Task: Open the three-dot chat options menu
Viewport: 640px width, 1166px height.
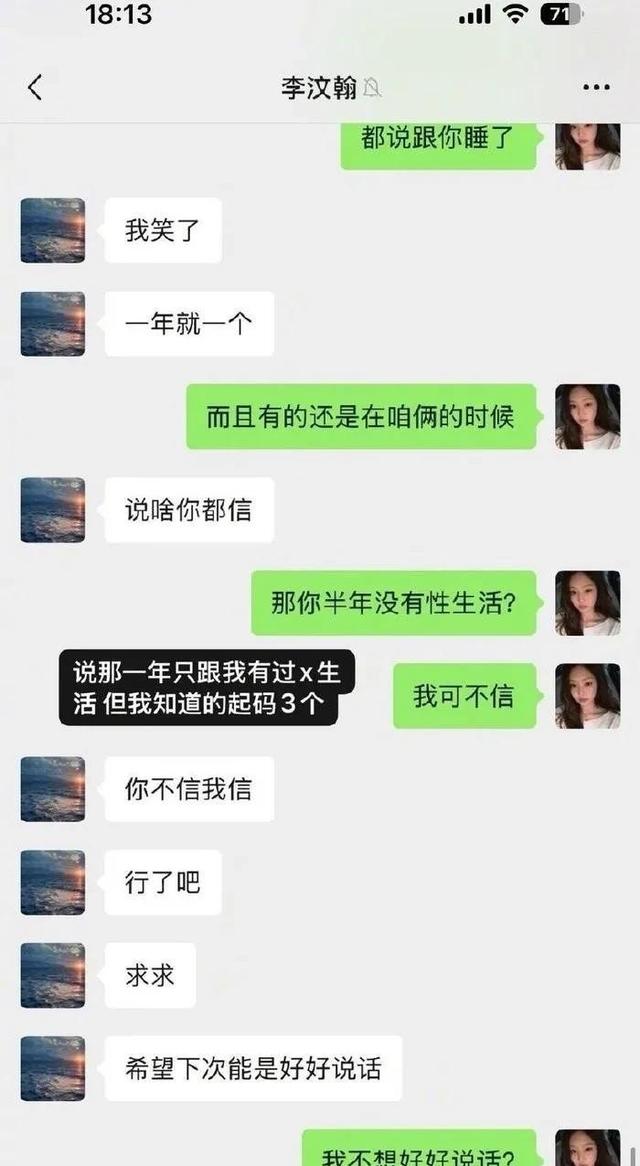Action: (x=596, y=88)
